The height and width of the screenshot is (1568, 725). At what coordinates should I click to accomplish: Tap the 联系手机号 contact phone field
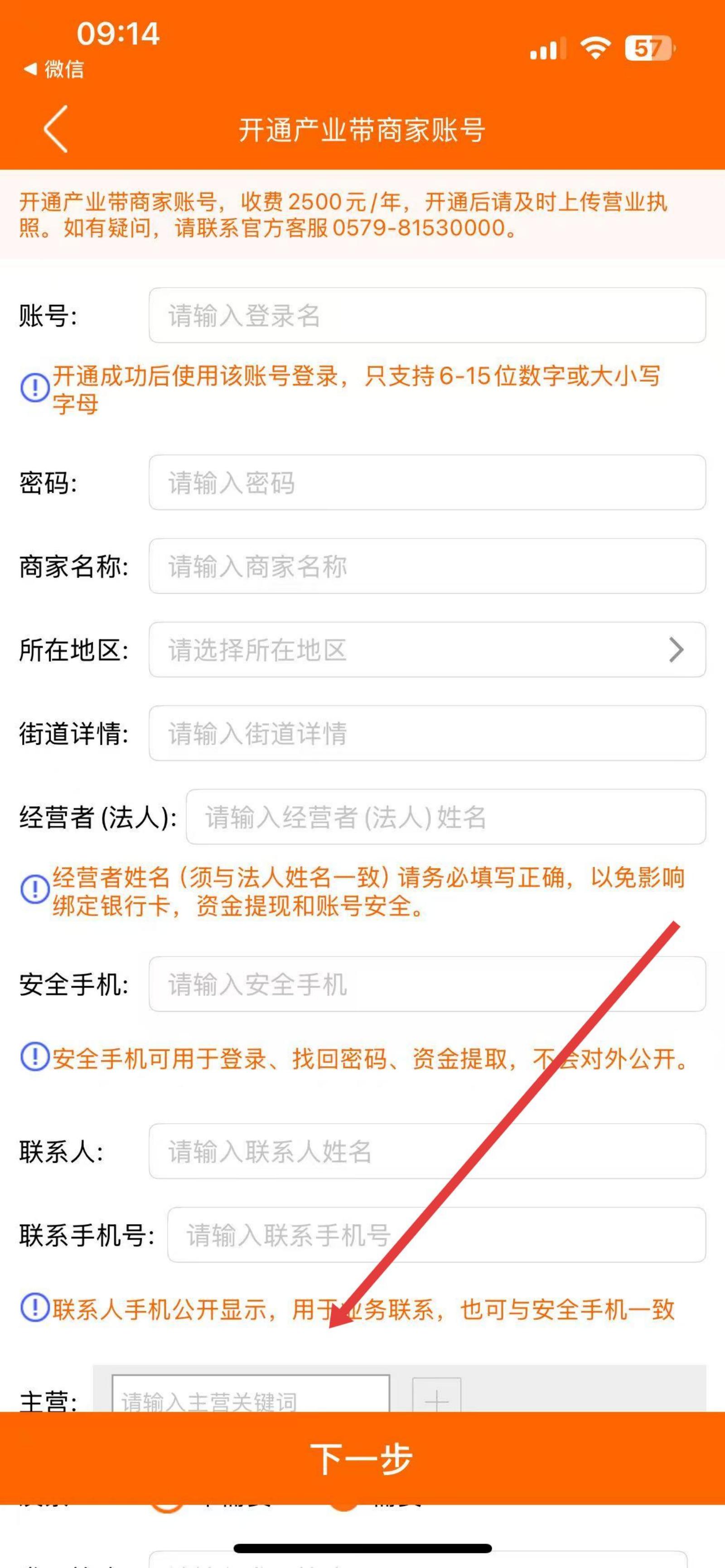pyautogui.click(x=436, y=1235)
